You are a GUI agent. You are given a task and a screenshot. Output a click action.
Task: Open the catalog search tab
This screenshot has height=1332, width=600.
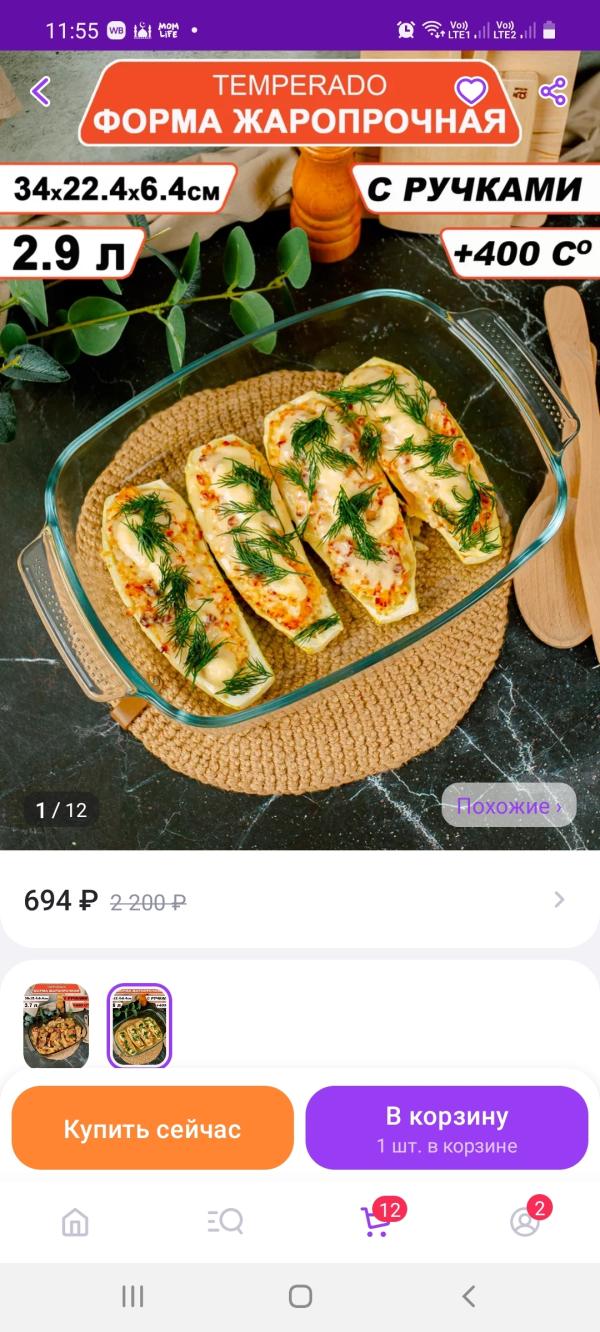click(225, 1221)
